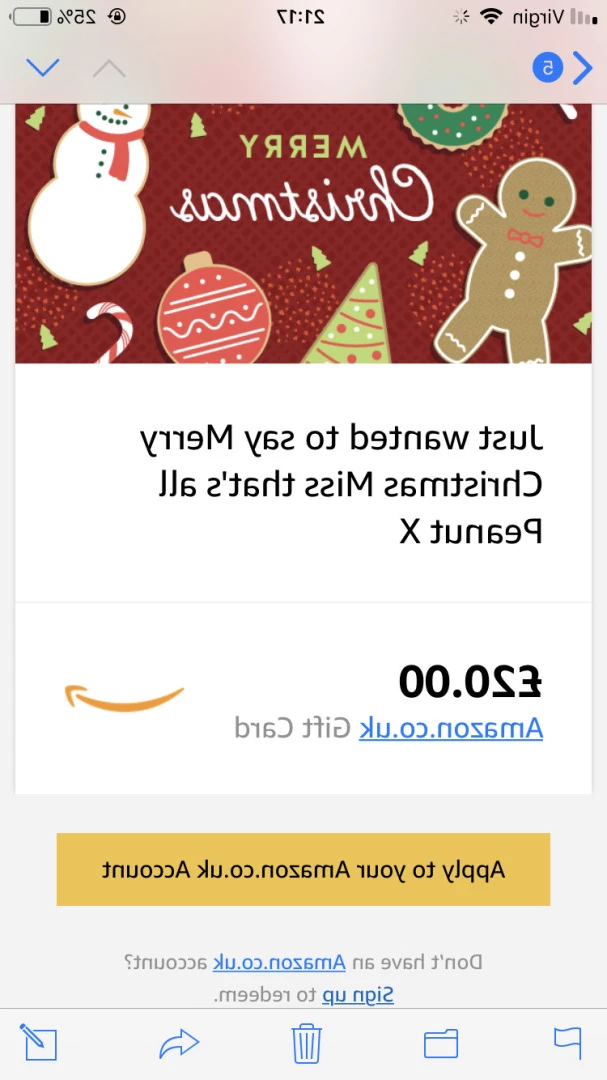Move the email to a folder
The image size is (607, 1080).
(441, 1043)
